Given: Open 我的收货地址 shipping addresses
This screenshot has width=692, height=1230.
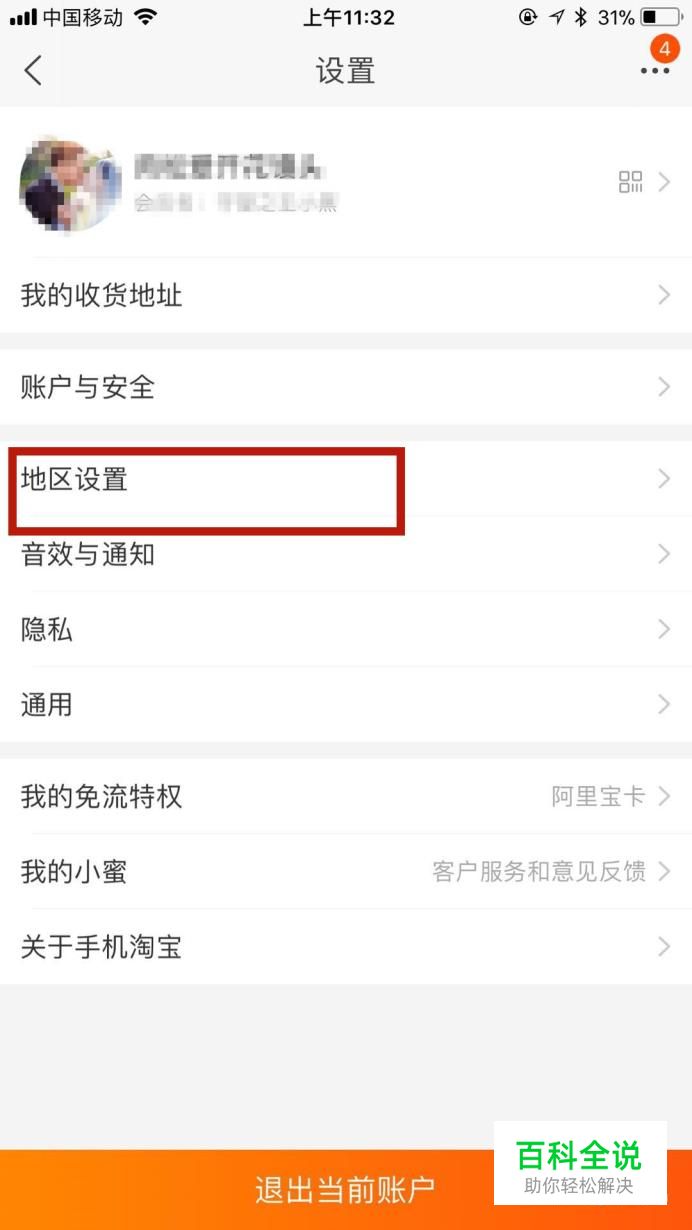Looking at the screenshot, I should pyautogui.click(x=345, y=295).
